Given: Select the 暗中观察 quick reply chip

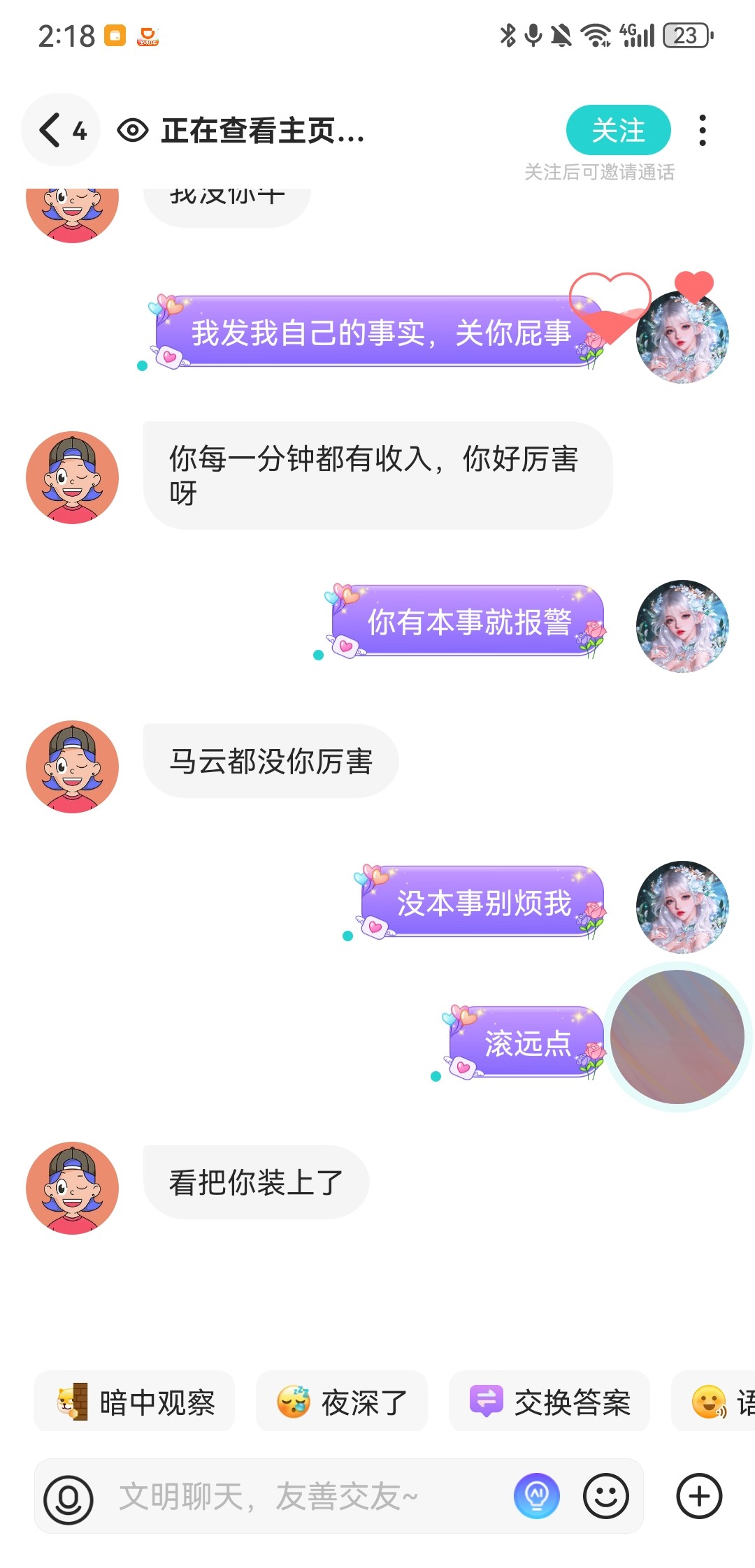Looking at the screenshot, I should coord(134,1402).
